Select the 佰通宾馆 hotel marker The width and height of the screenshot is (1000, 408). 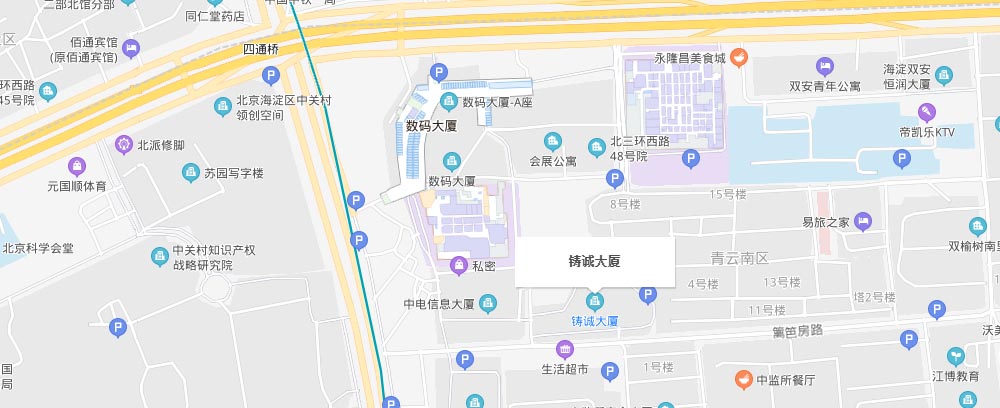(132, 47)
